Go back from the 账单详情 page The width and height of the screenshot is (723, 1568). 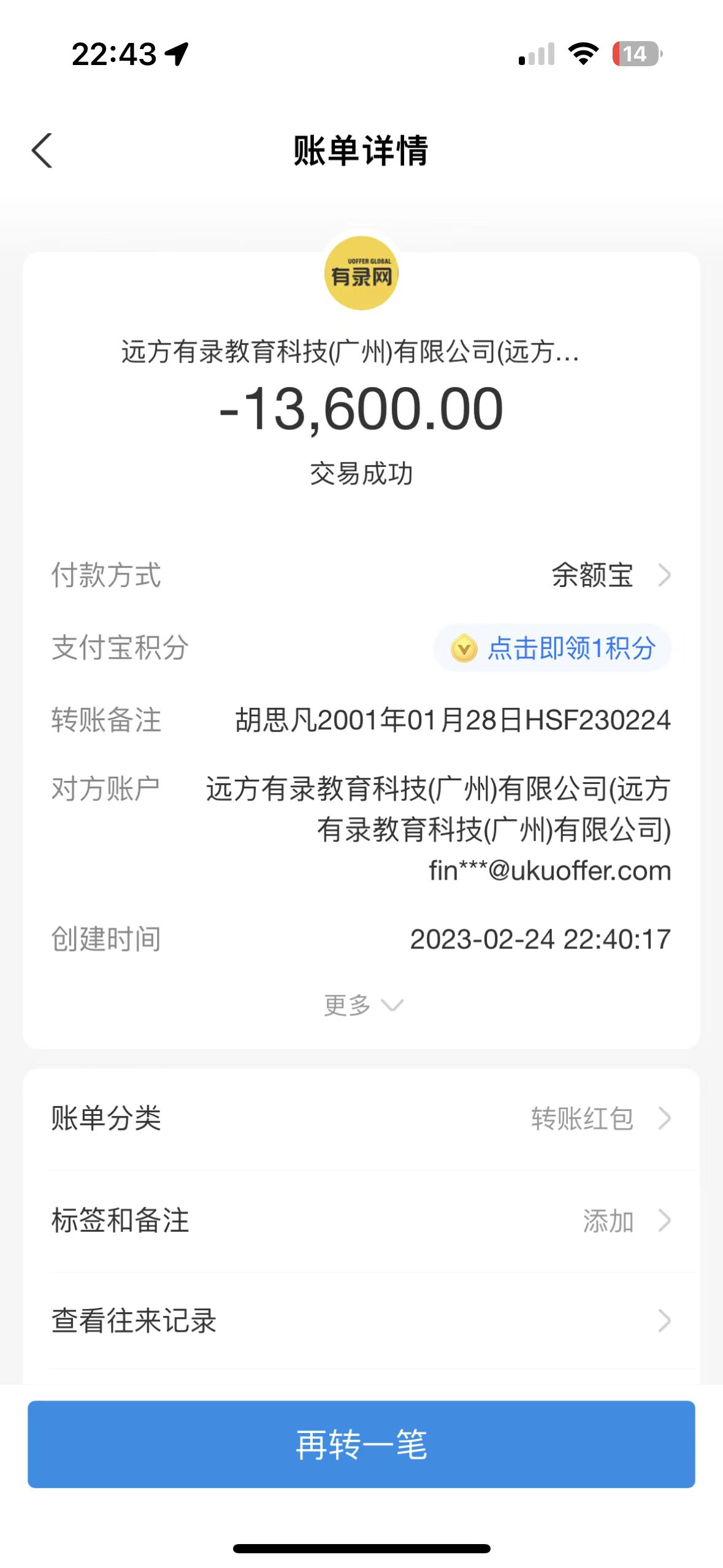click(x=42, y=150)
